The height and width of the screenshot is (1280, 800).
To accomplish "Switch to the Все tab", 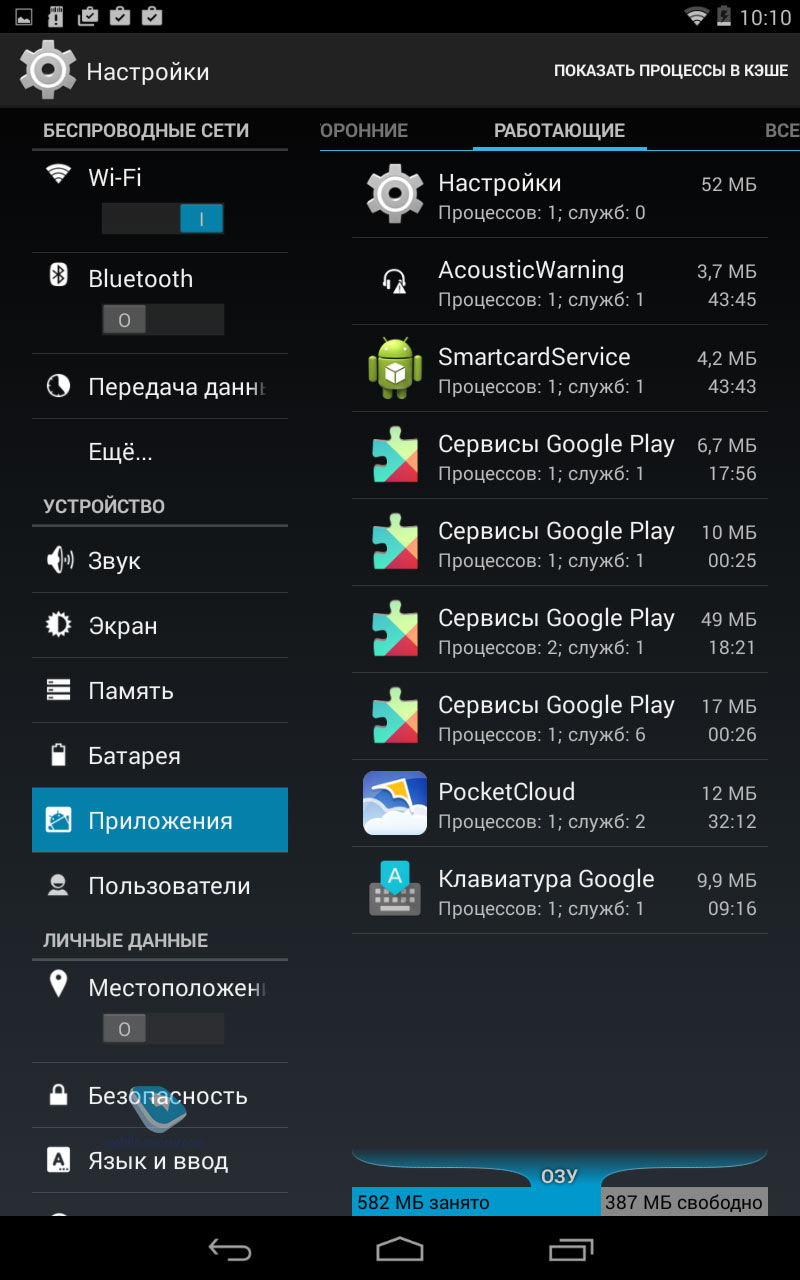I will tap(782, 131).
